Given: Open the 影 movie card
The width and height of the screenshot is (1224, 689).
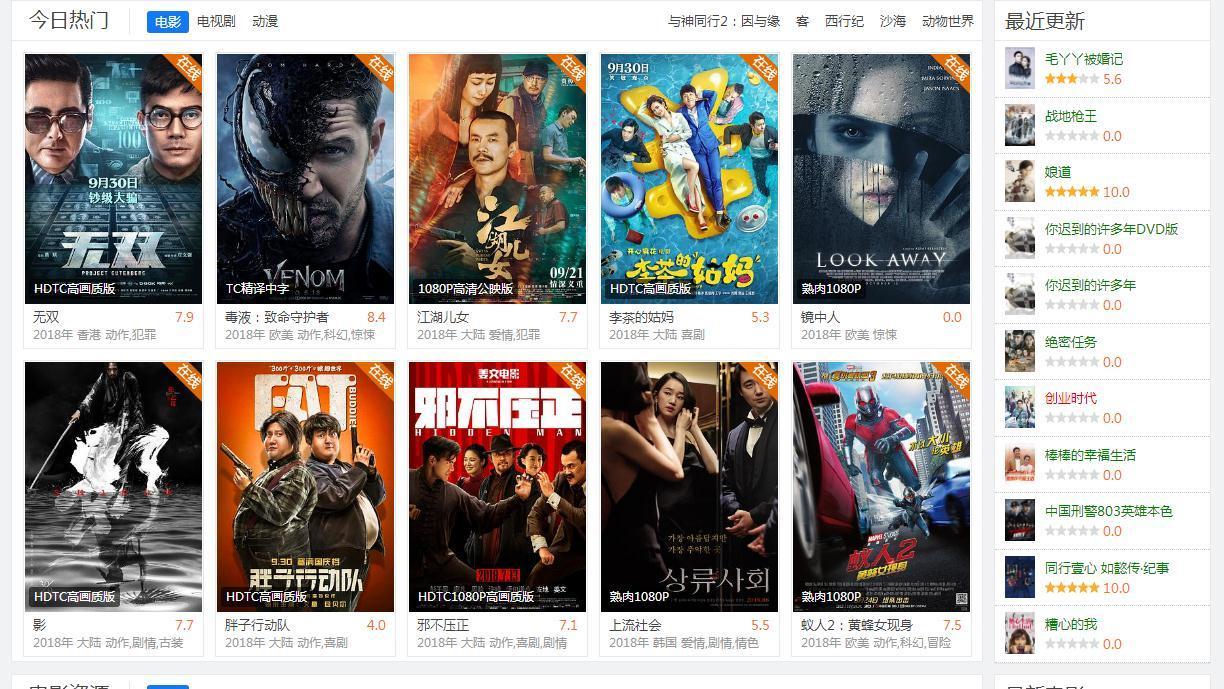Looking at the screenshot, I should pos(113,486).
